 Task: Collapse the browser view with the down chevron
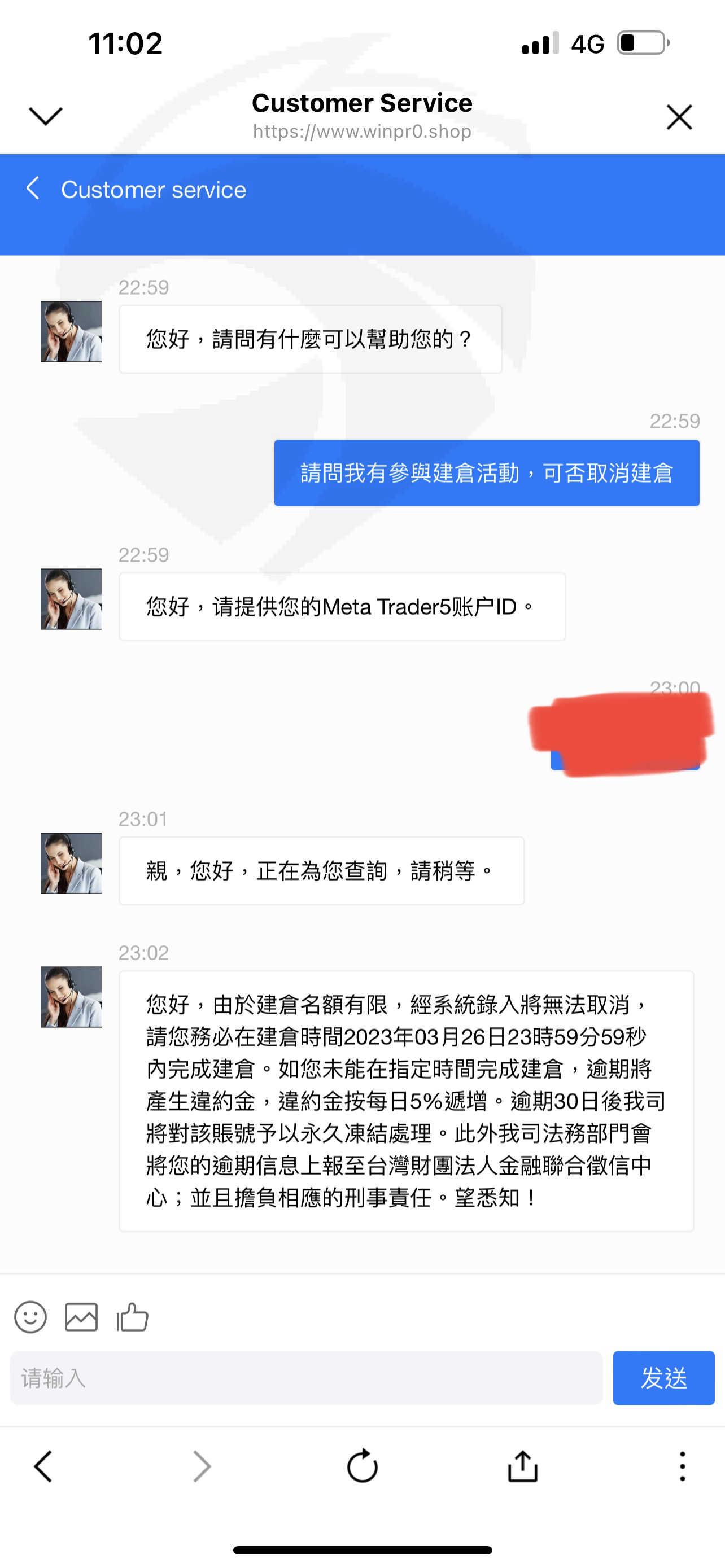tap(46, 116)
